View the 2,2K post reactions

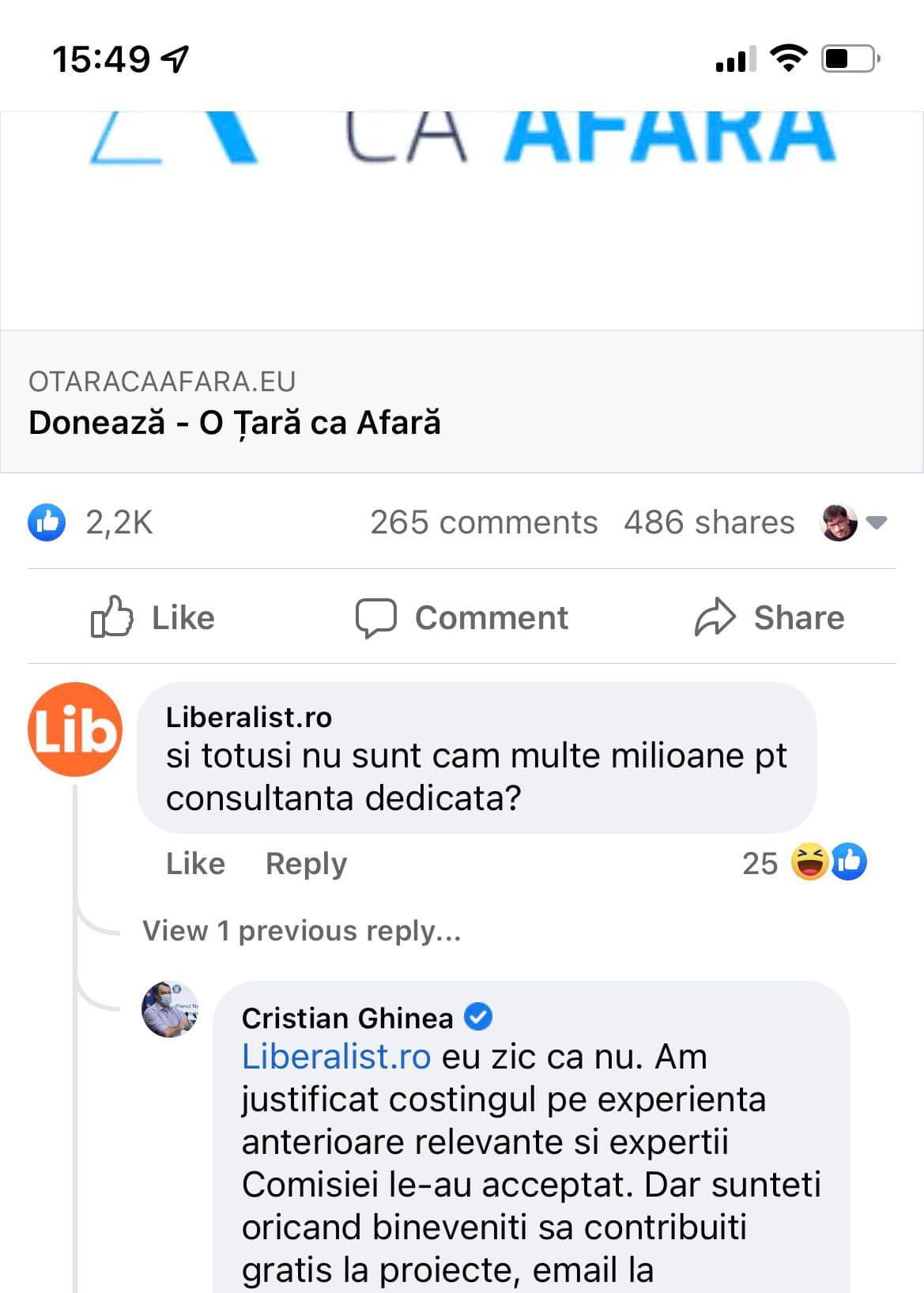tap(91, 522)
